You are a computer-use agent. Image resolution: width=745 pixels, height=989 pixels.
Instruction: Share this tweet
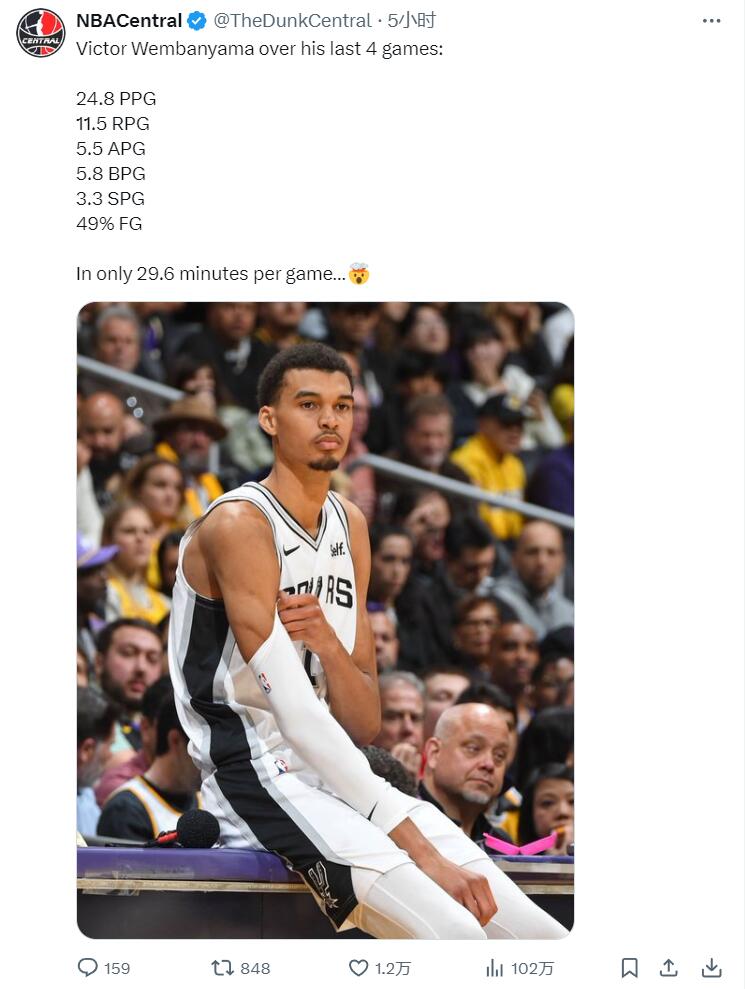tap(669, 967)
